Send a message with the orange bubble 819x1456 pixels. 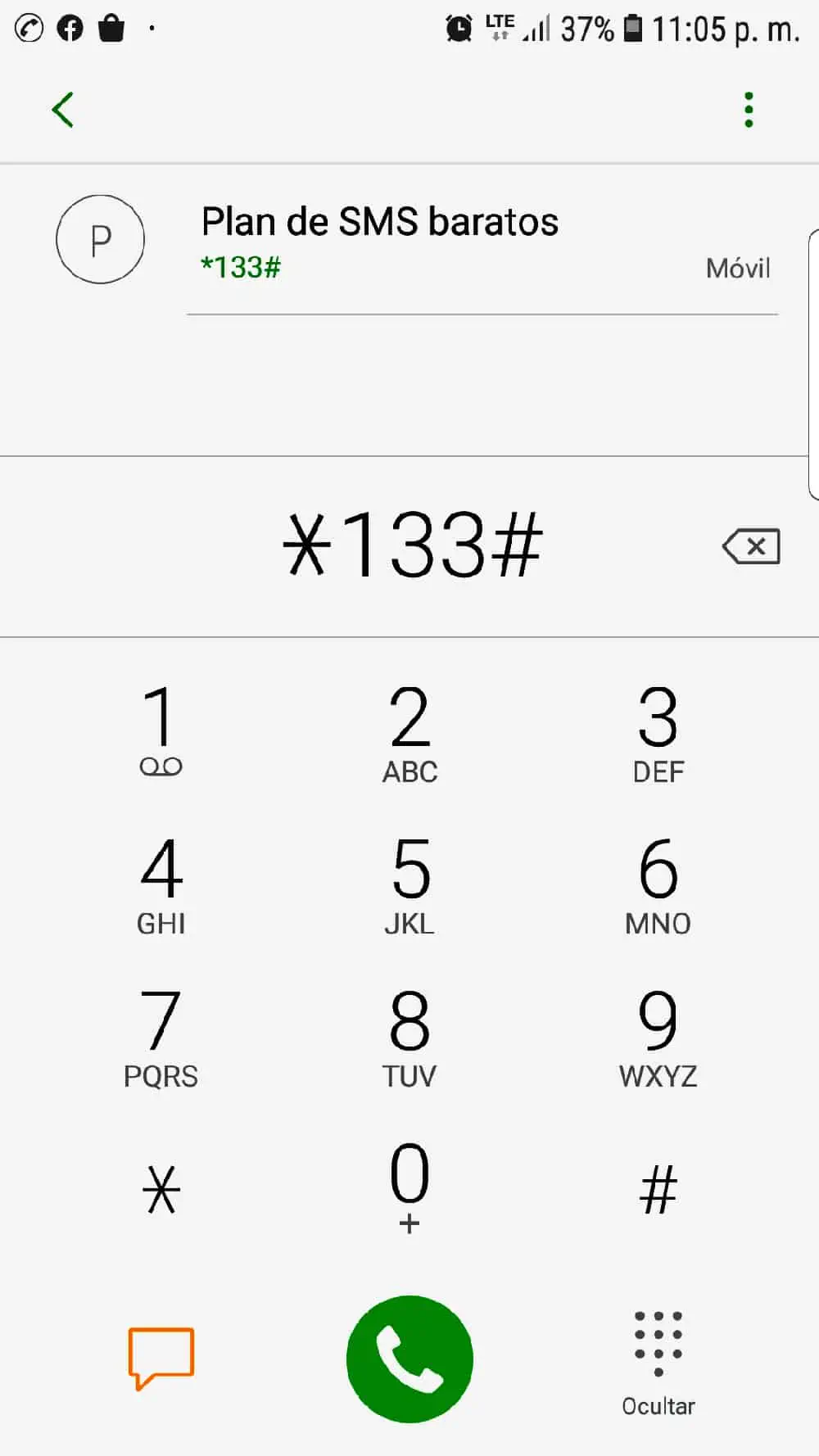click(x=161, y=1358)
